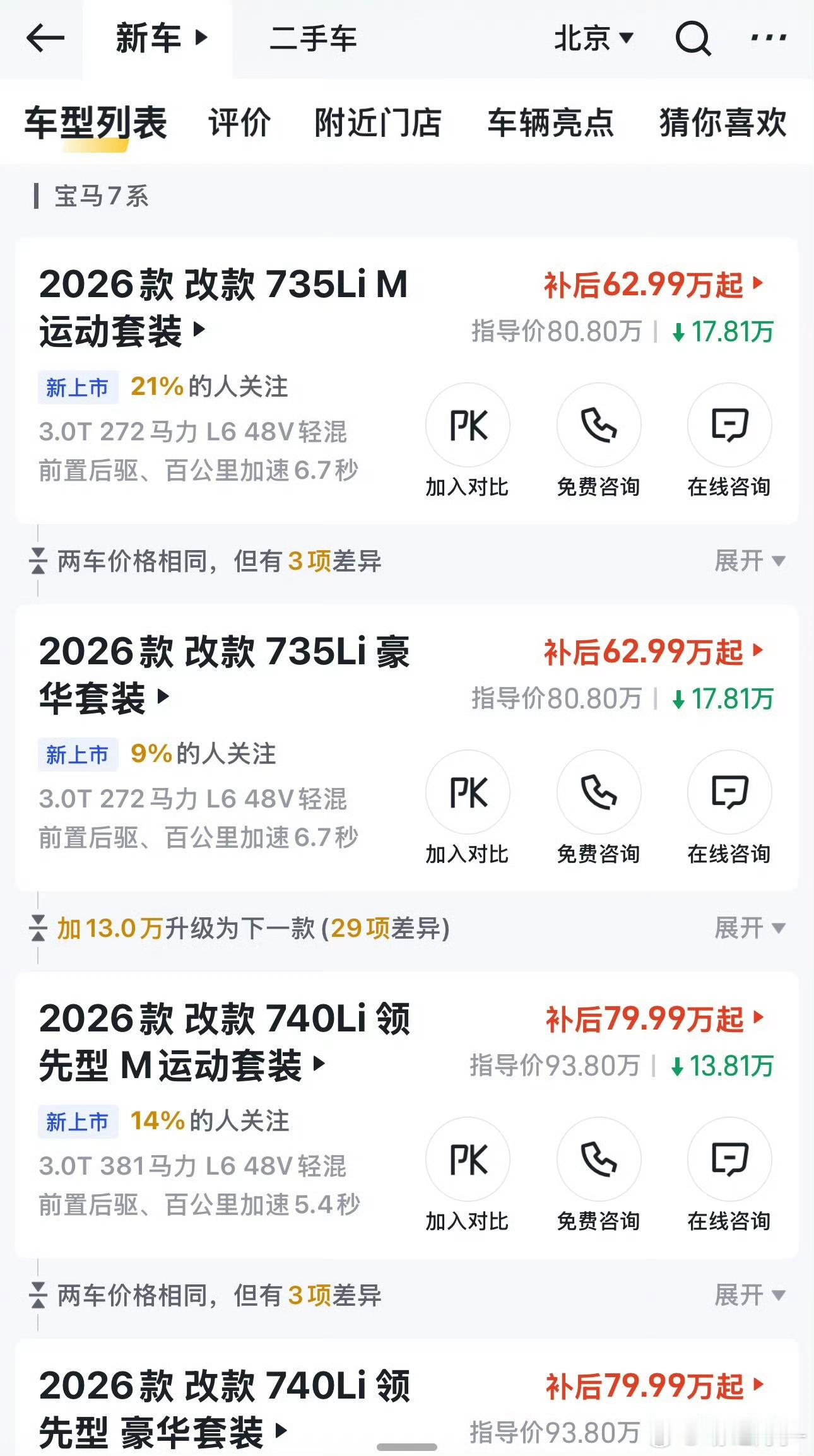Tap the search icon in the top bar
The height and width of the screenshot is (1456, 814).
tap(693, 39)
